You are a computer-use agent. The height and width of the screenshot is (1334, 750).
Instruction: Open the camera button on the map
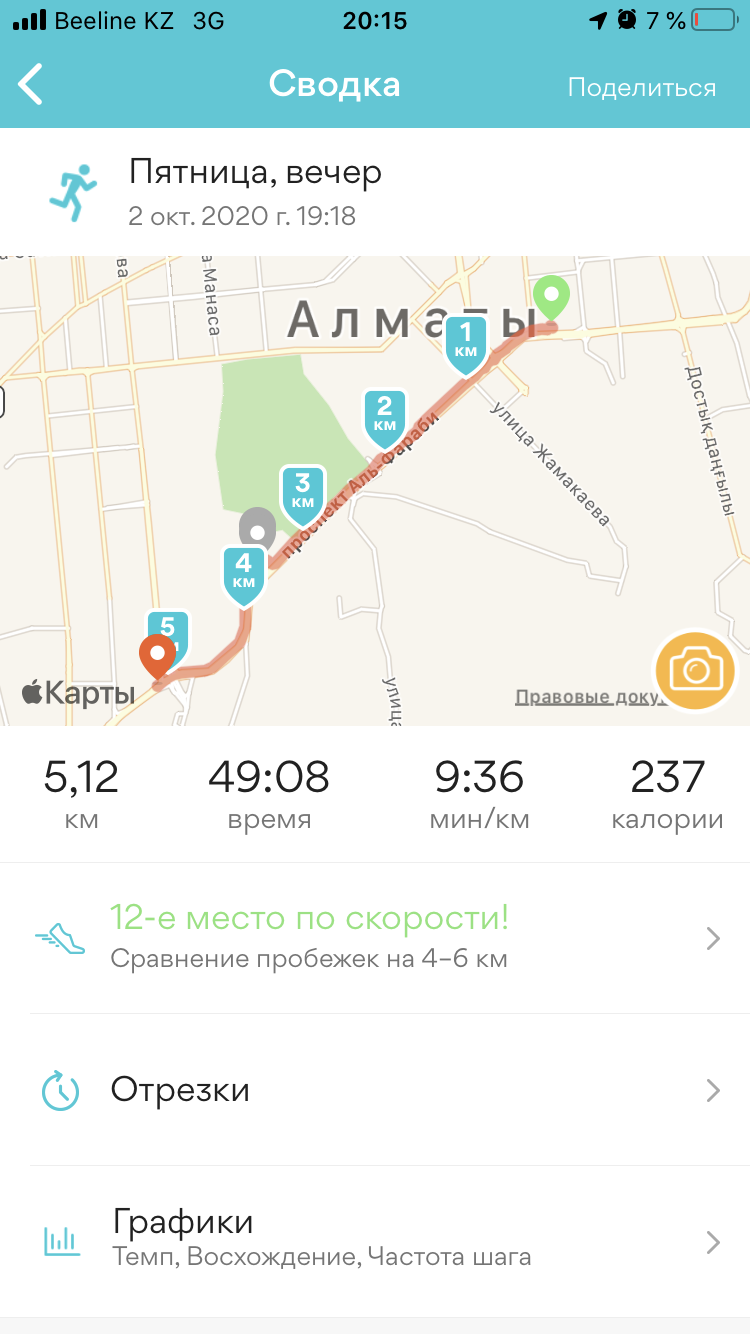pyautogui.click(x=694, y=670)
